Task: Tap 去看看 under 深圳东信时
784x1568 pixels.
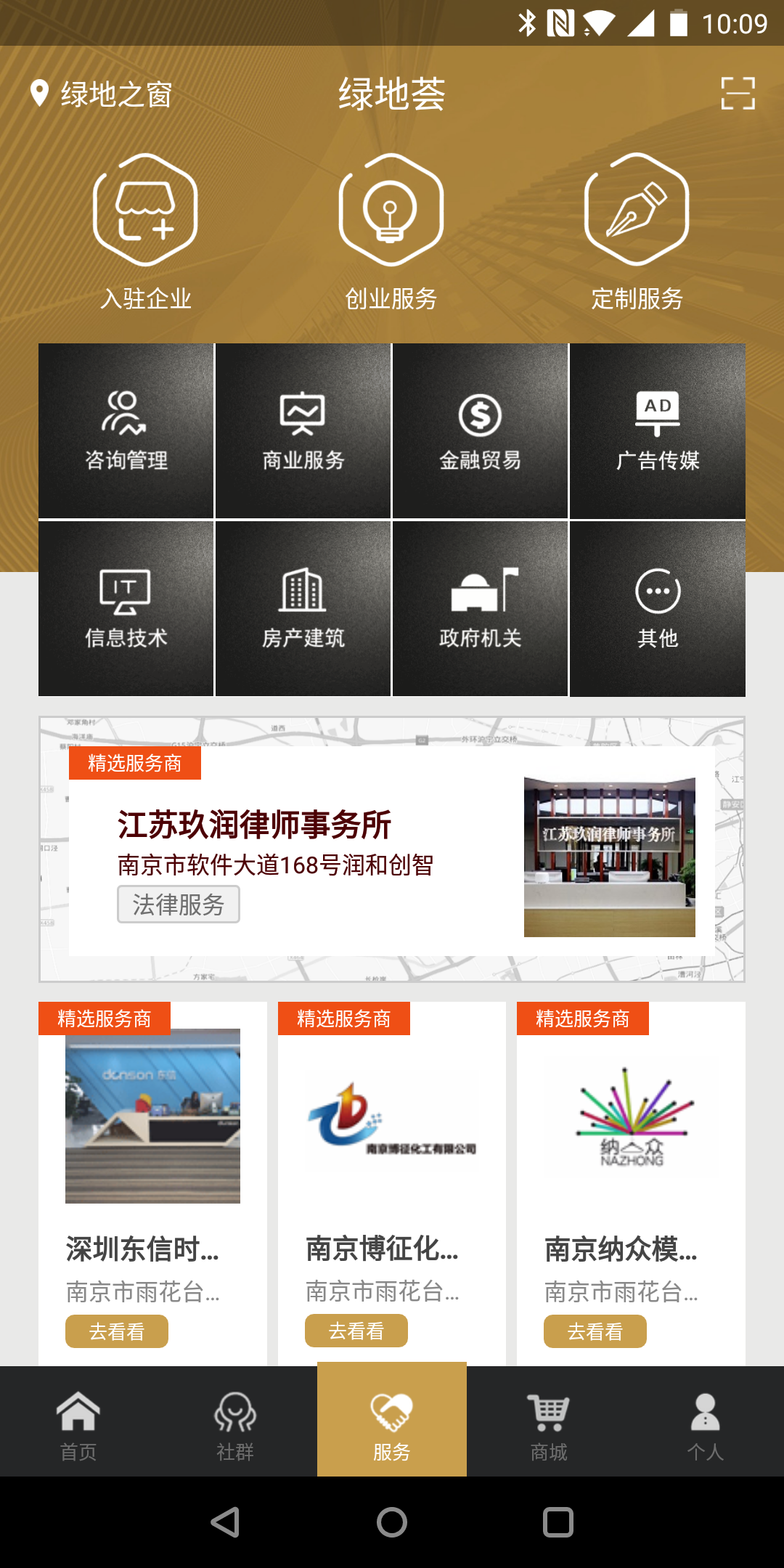Action: (x=117, y=1331)
